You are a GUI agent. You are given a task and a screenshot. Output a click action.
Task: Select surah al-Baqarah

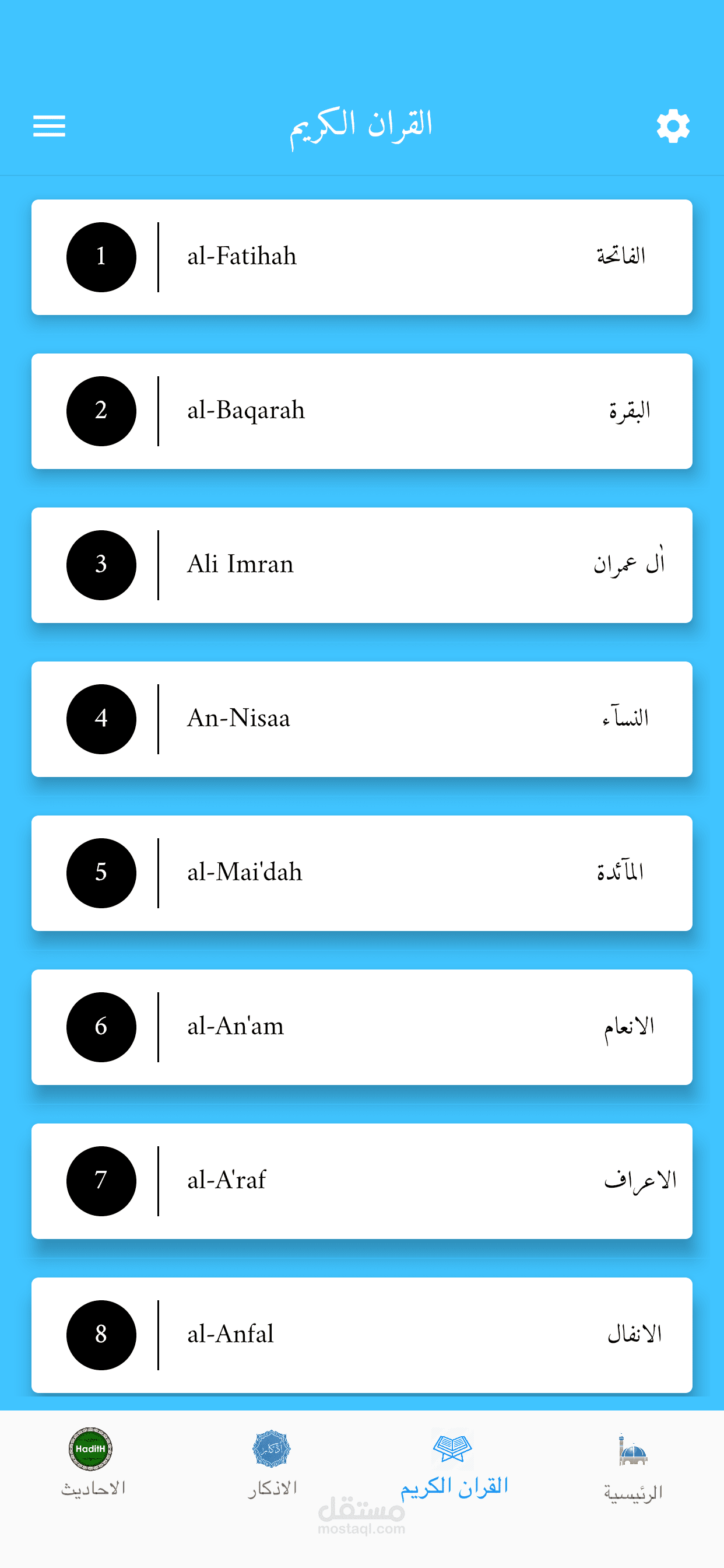(361, 411)
